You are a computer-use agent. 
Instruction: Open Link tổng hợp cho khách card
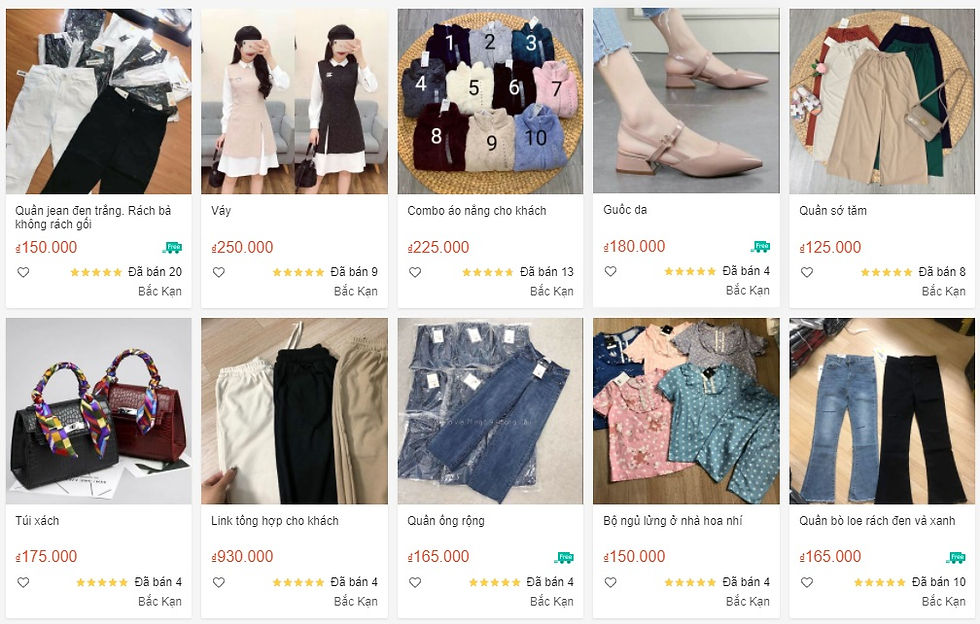tap(294, 411)
